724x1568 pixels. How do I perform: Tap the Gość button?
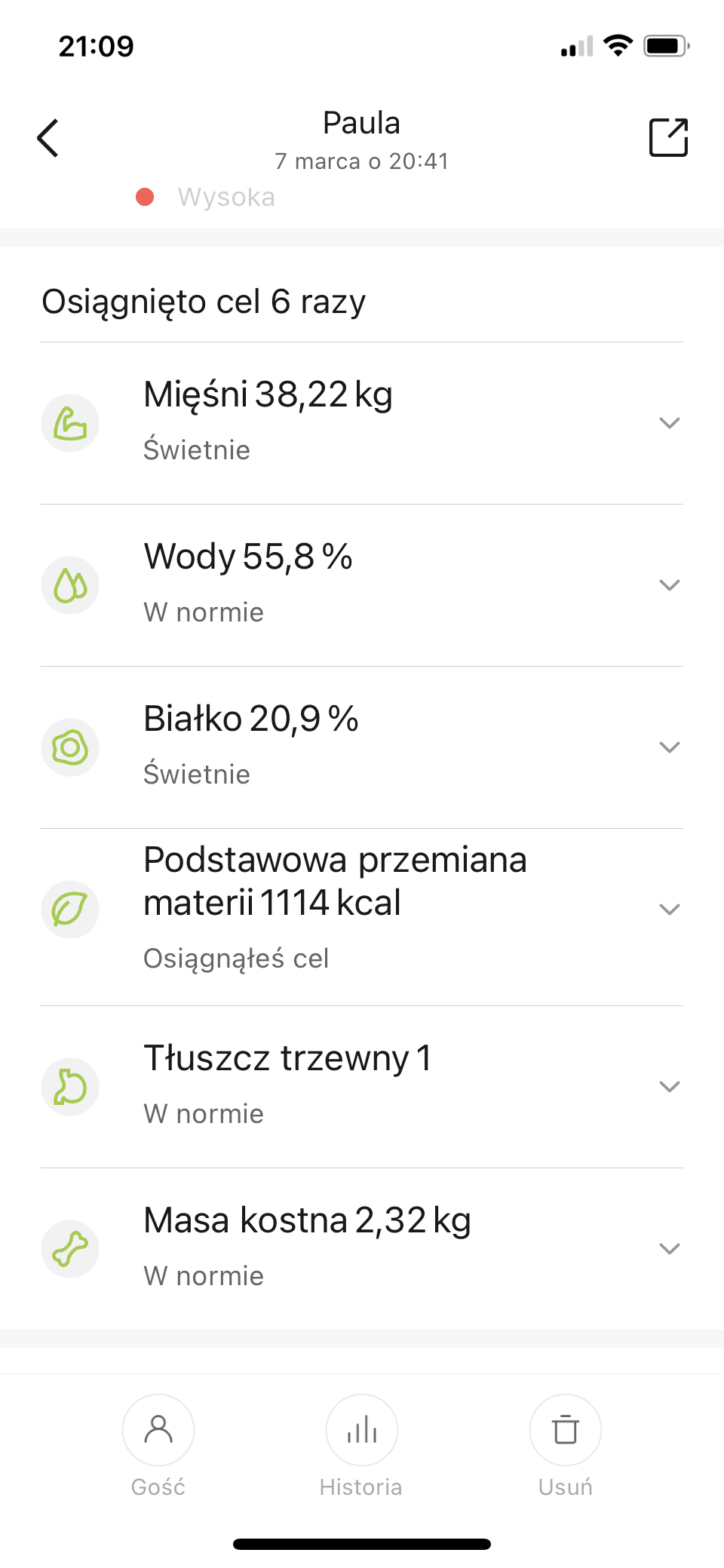click(x=158, y=1431)
